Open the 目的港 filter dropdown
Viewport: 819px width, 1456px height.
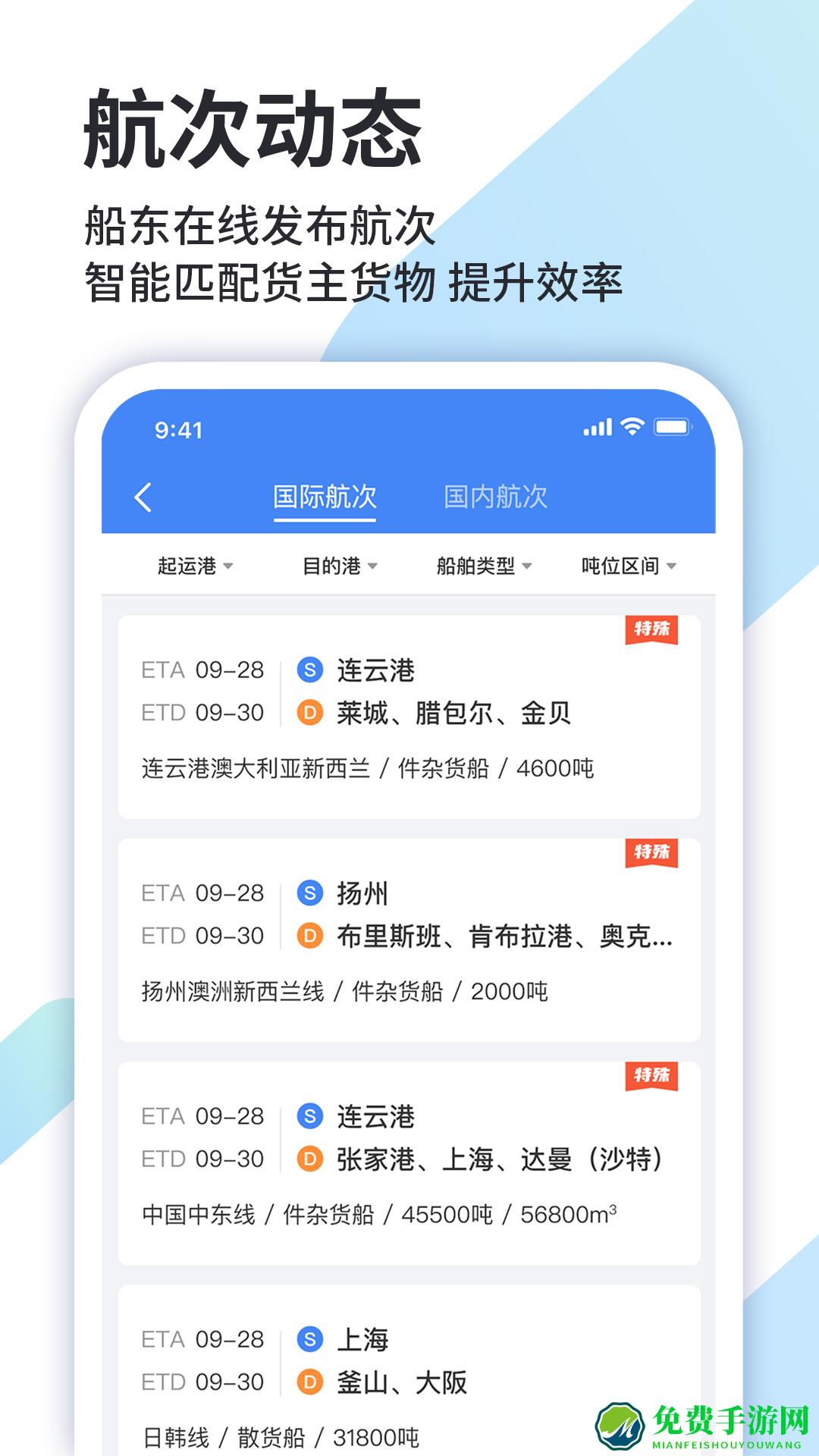(333, 565)
